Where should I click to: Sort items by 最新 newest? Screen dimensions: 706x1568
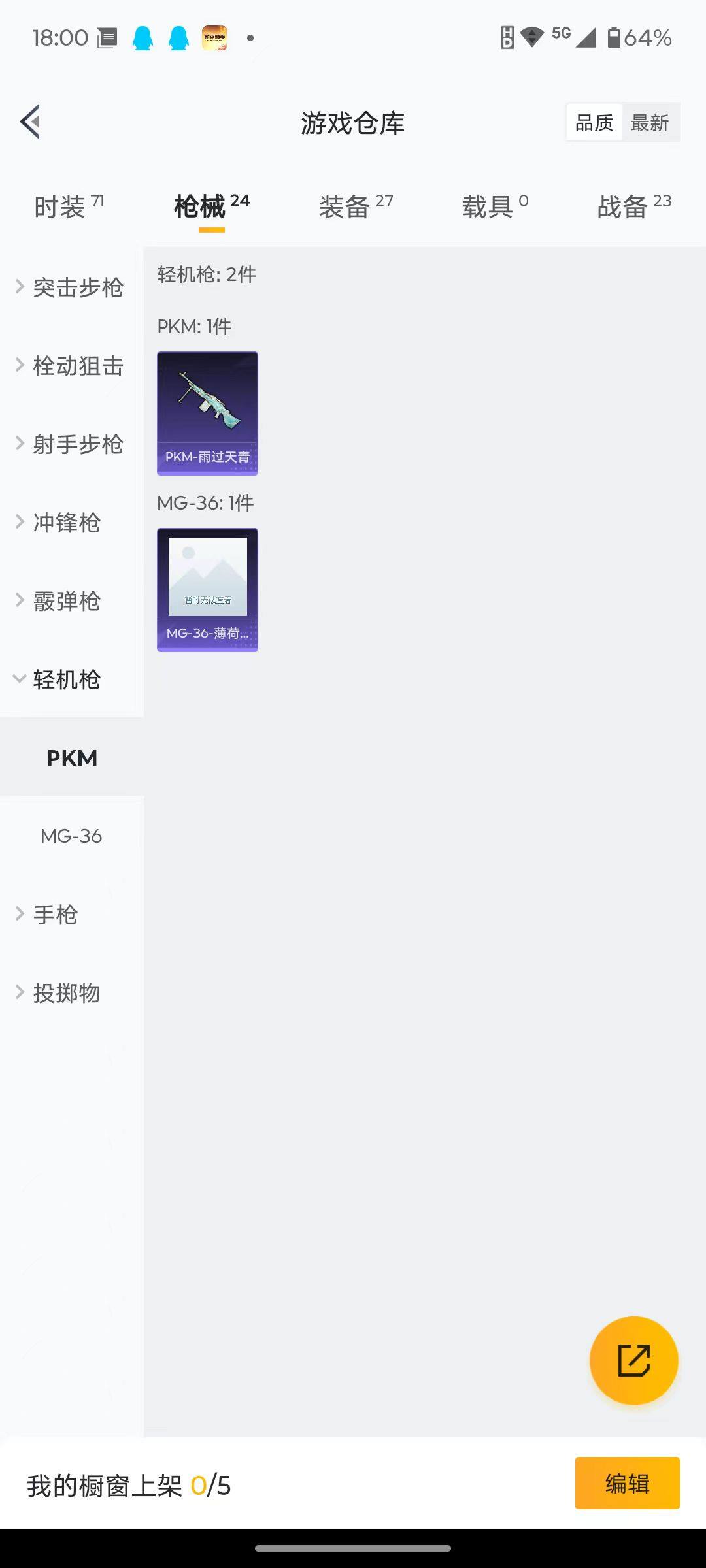pos(652,122)
